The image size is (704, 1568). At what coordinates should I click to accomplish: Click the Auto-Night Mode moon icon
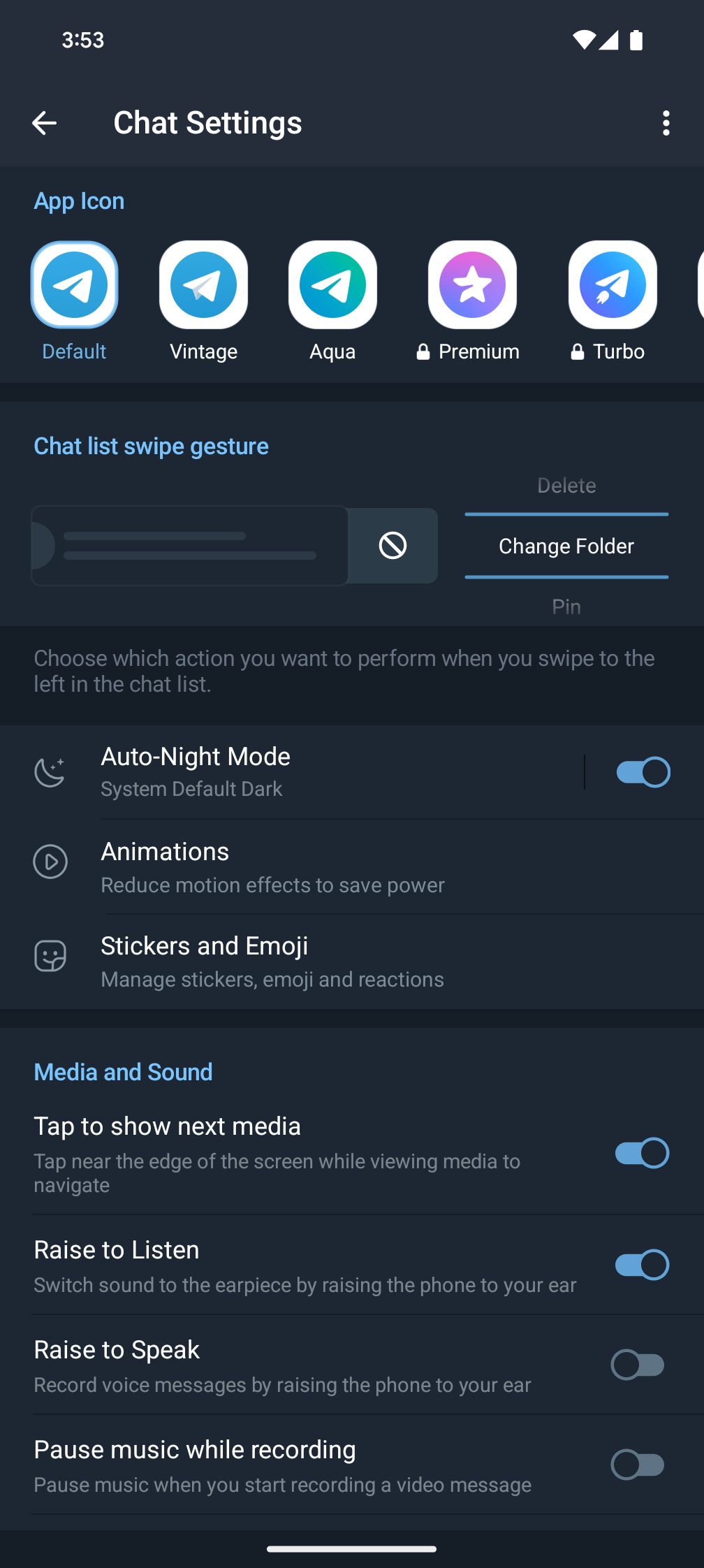pos(50,771)
